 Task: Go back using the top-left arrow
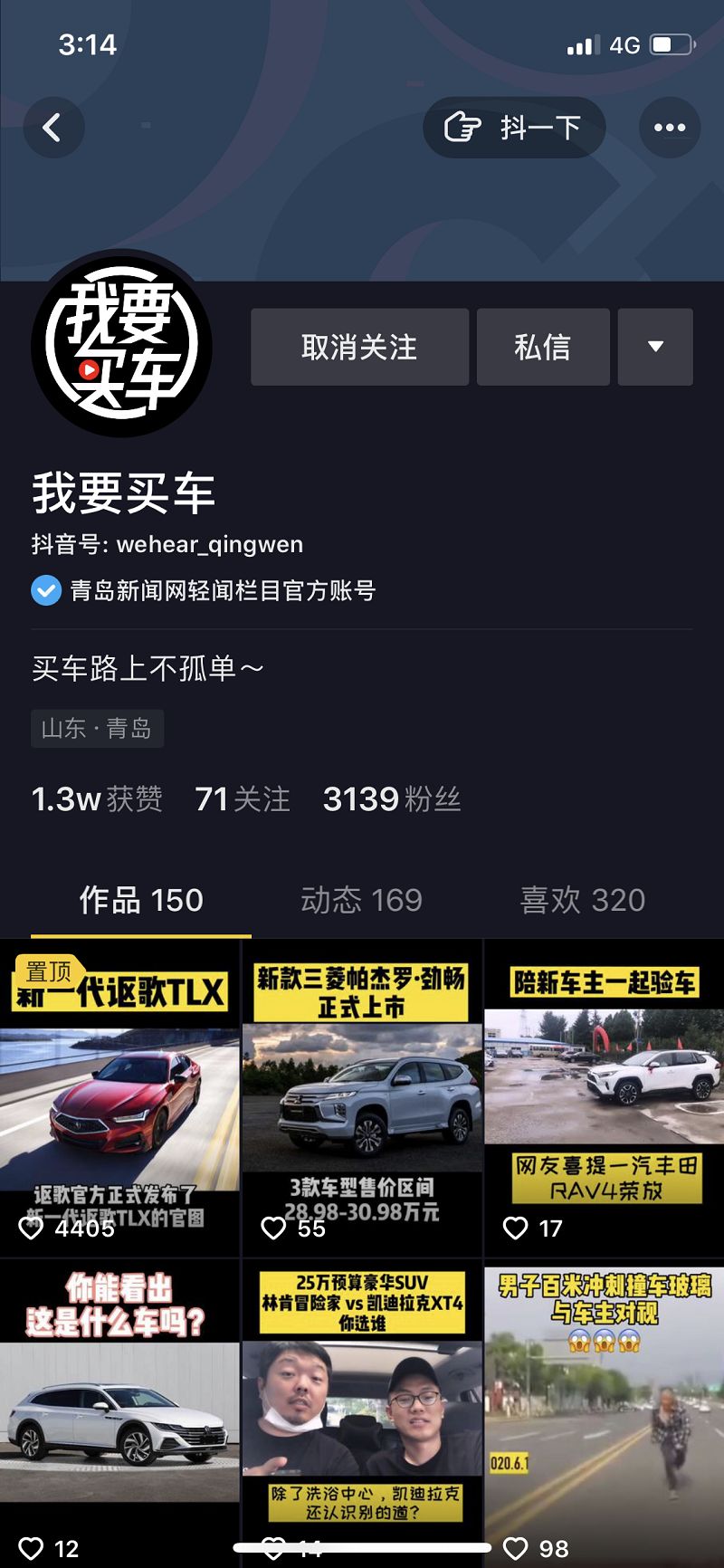click(x=52, y=128)
